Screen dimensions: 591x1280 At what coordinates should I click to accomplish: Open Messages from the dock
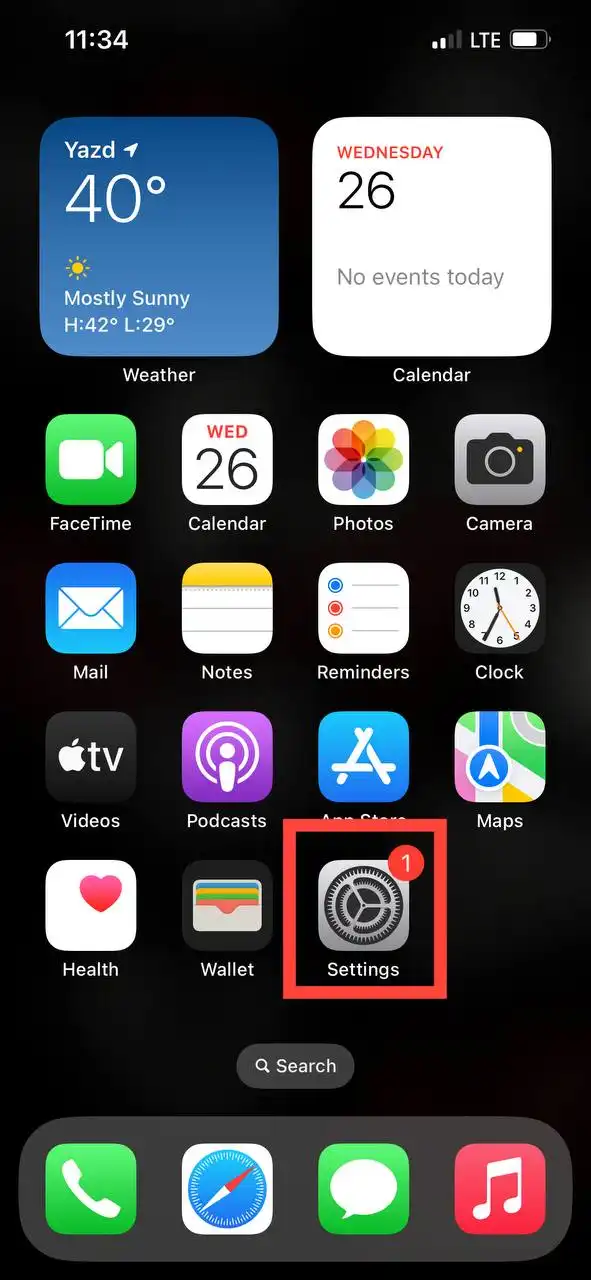pos(363,1189)
